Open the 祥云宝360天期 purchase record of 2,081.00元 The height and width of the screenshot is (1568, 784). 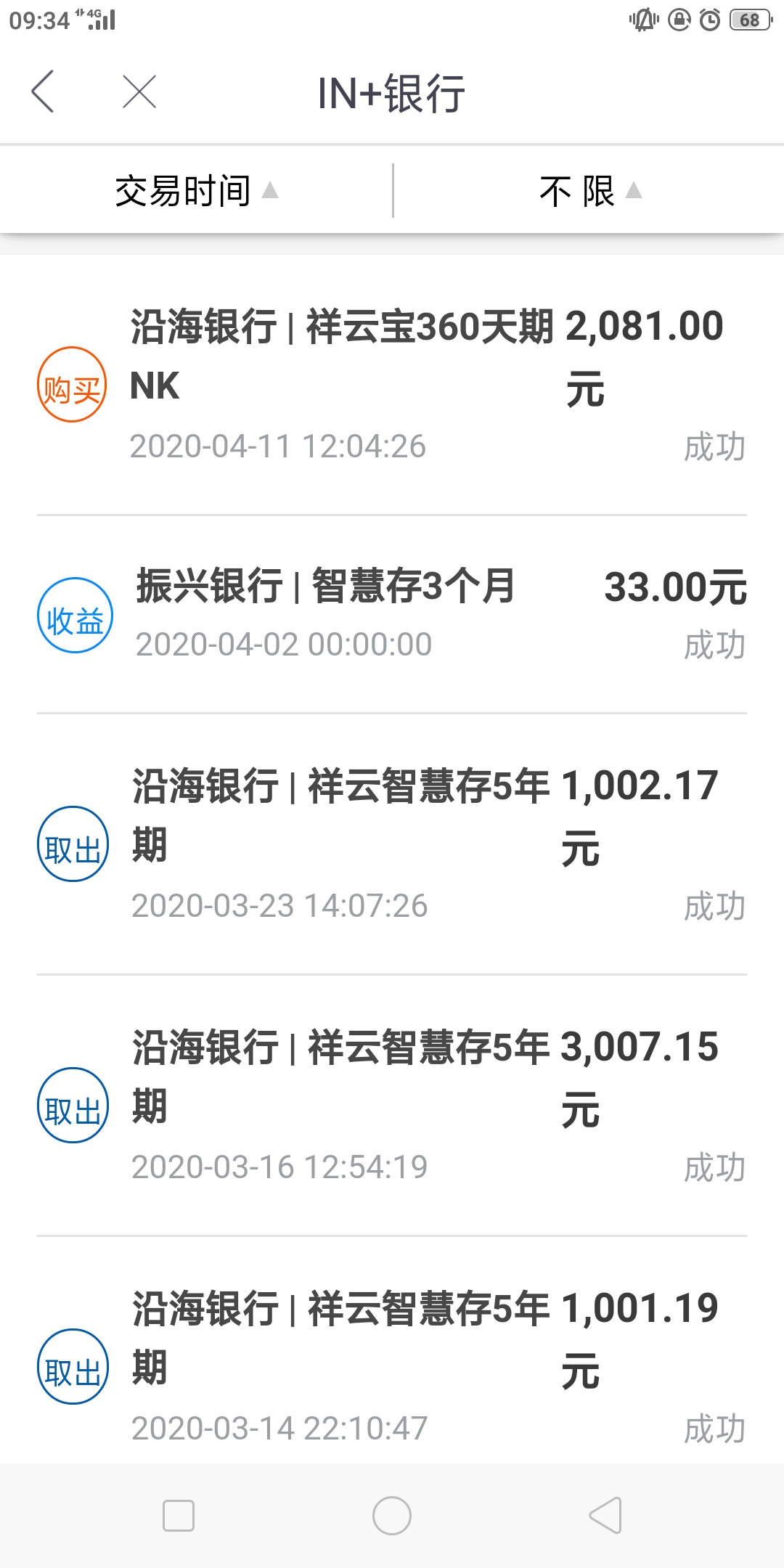coord(392,385)
